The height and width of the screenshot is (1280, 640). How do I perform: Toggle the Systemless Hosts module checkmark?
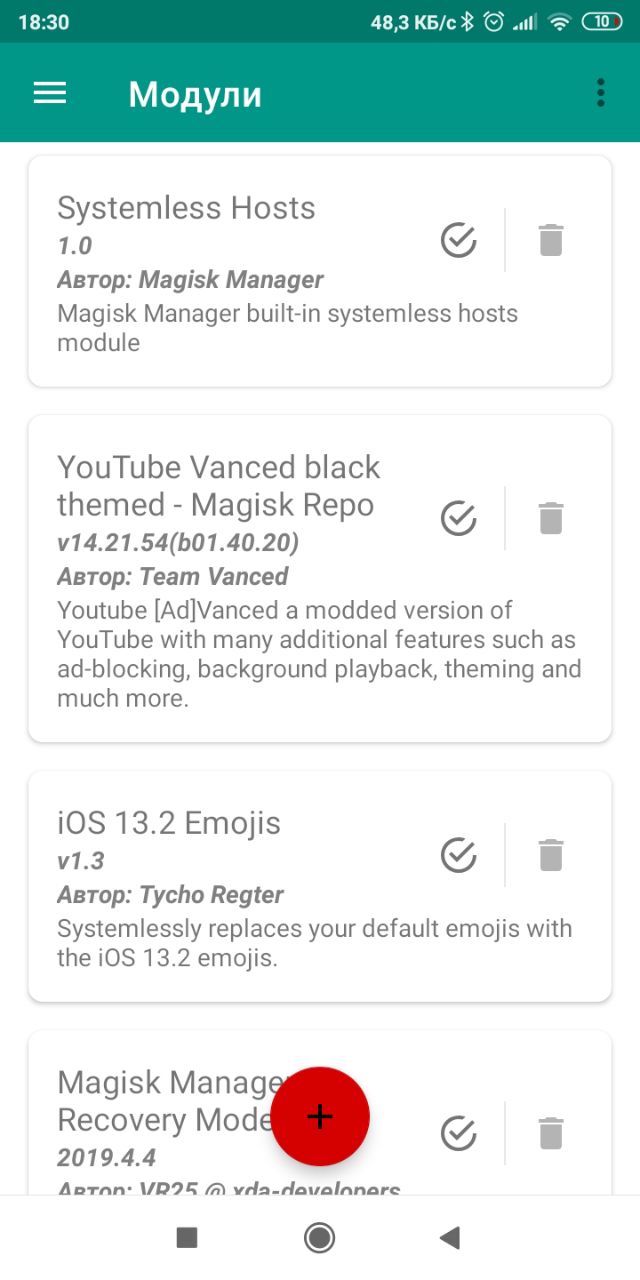point(458,240)
